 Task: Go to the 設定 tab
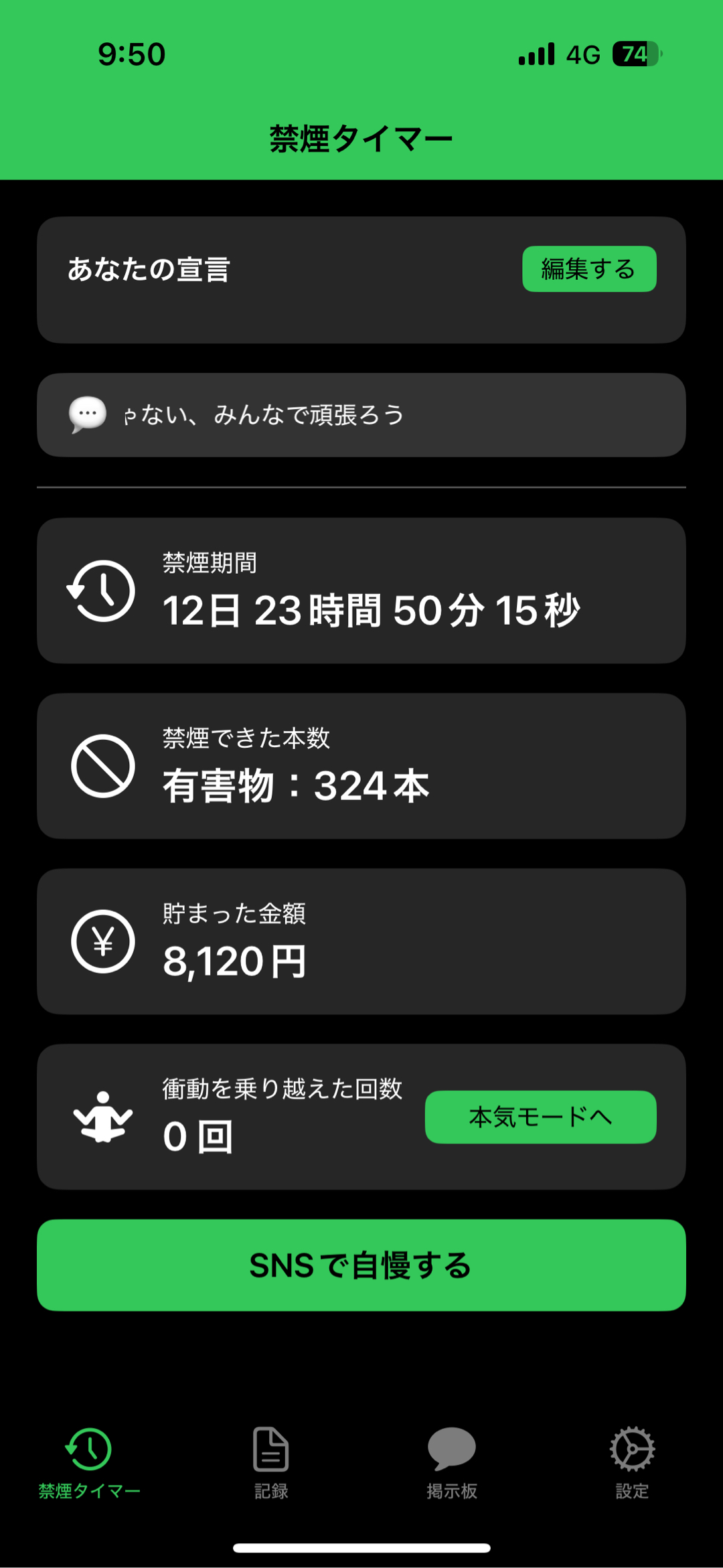pyautogui.click(x=632, y=1462)
